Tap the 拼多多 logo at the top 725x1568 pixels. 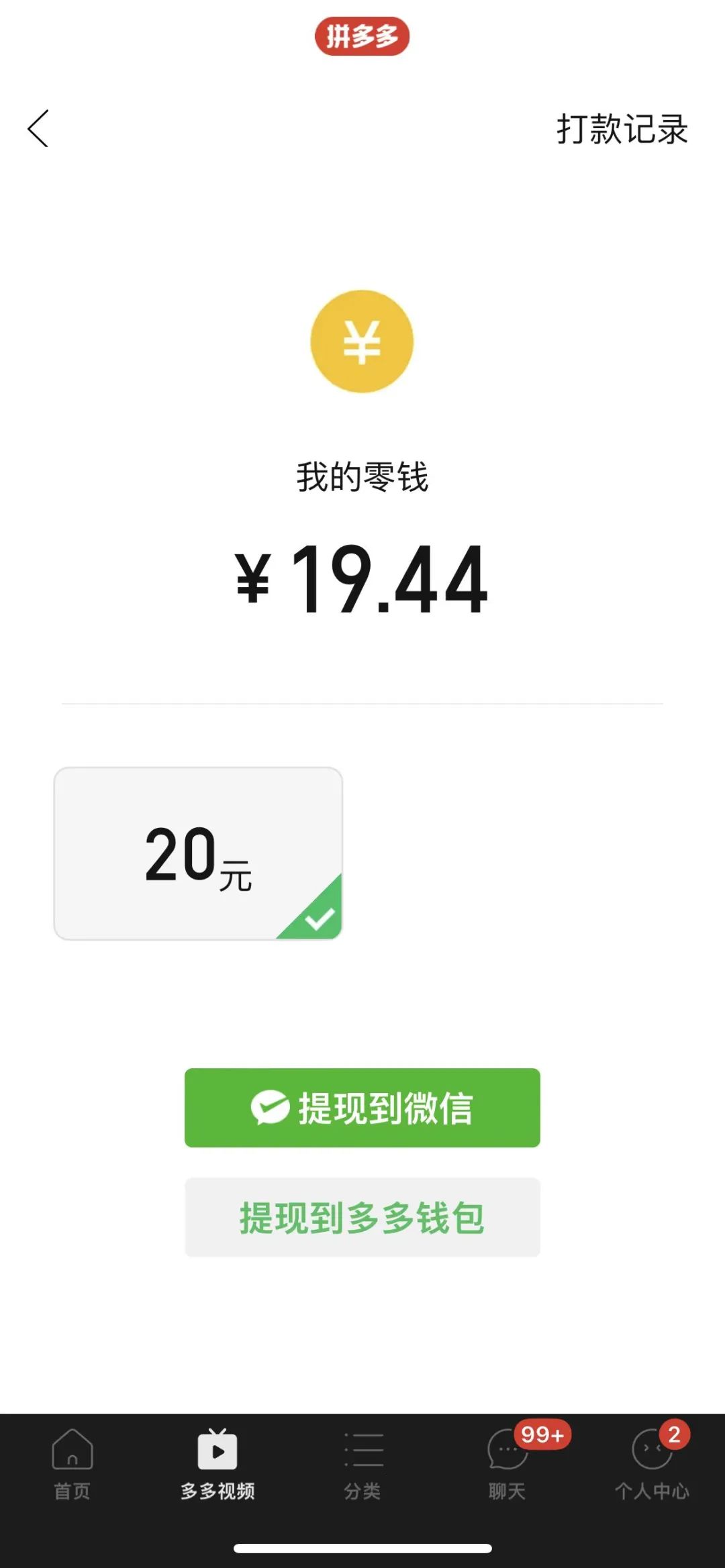tap(362, 36)
